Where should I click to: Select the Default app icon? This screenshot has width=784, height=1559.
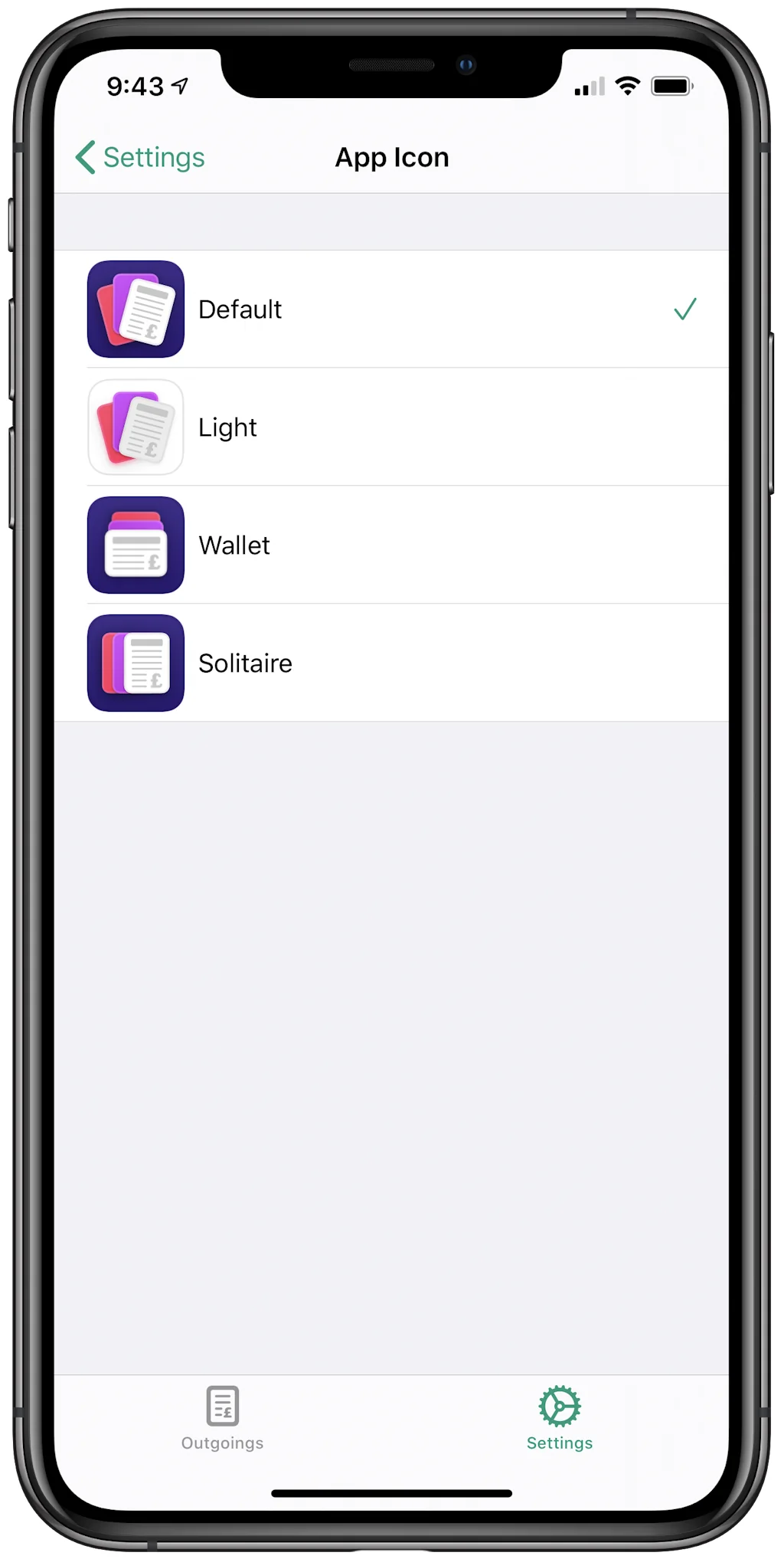pyautogui.click(x=390, y=310)
